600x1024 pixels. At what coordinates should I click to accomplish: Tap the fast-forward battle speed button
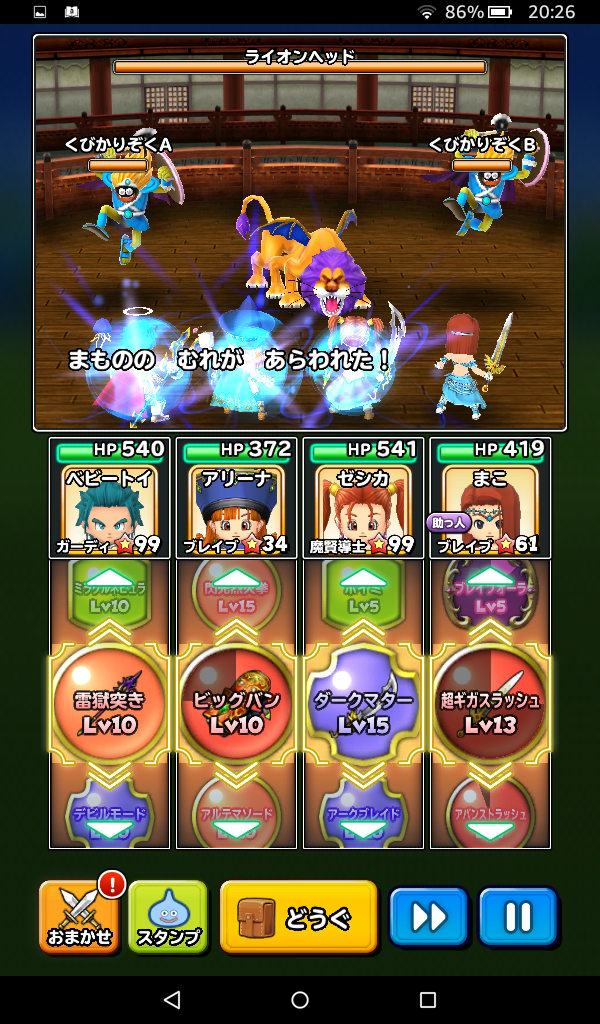coord(428,916)
